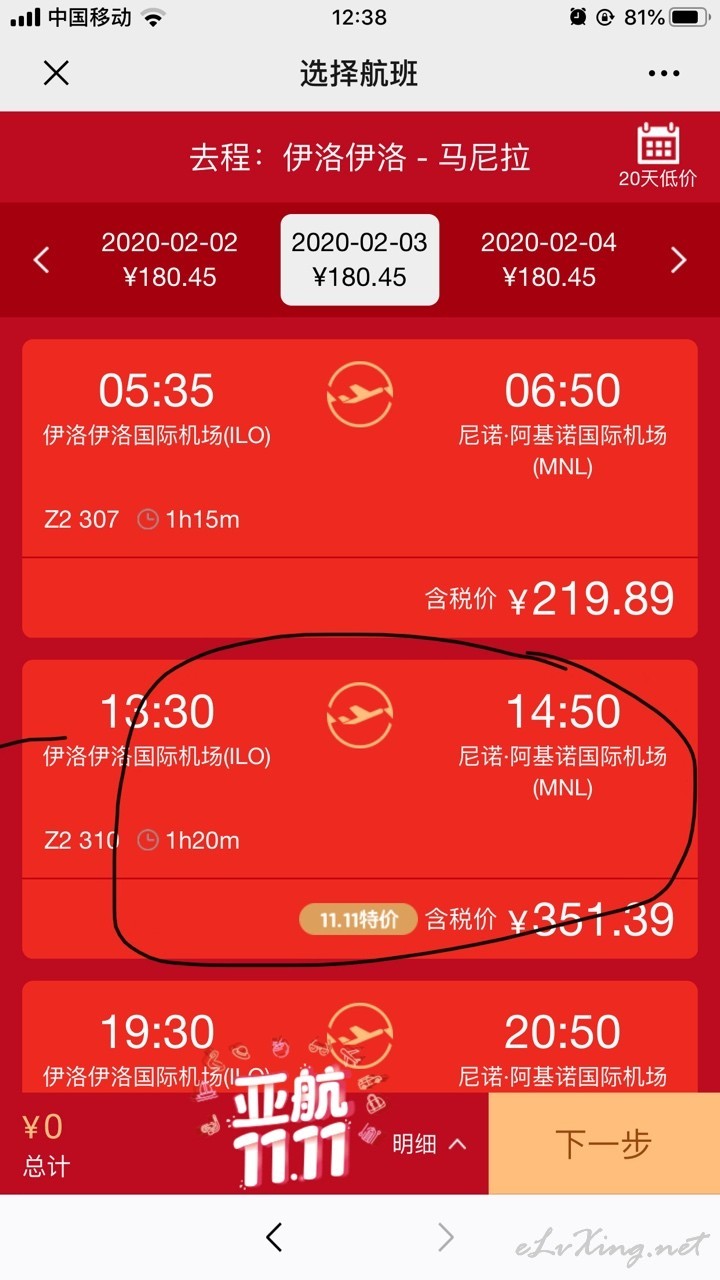Select the 2020-02-02 date
Image resolution: width=720 pixels, height=1280 pixels.
(170, 260)
